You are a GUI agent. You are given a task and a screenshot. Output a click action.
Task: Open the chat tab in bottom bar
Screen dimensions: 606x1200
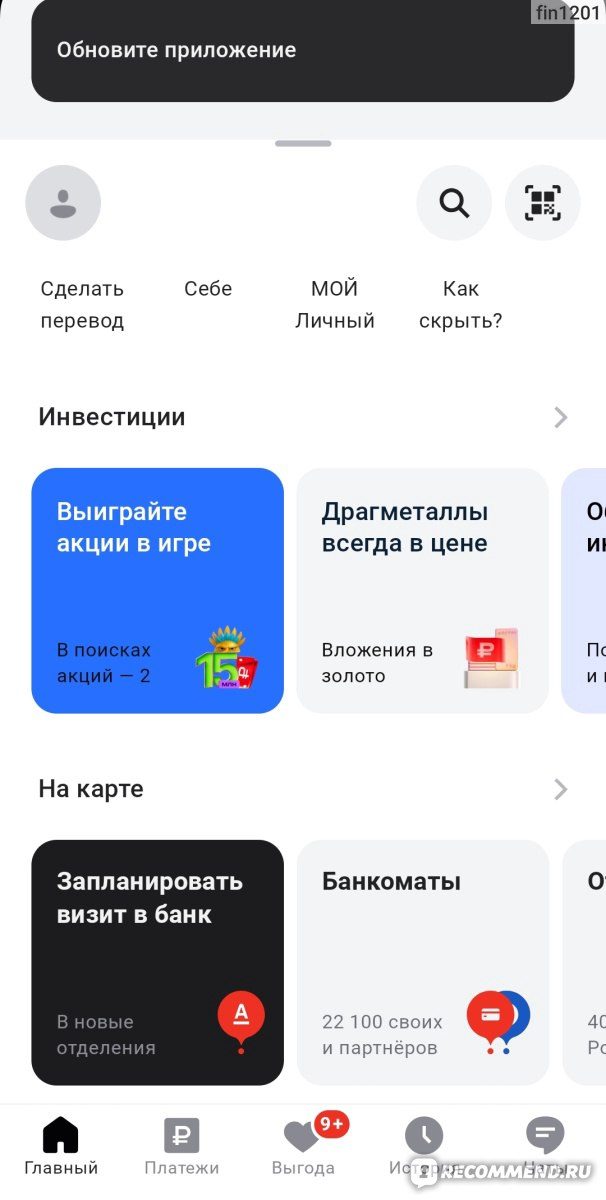[545, 1147]
